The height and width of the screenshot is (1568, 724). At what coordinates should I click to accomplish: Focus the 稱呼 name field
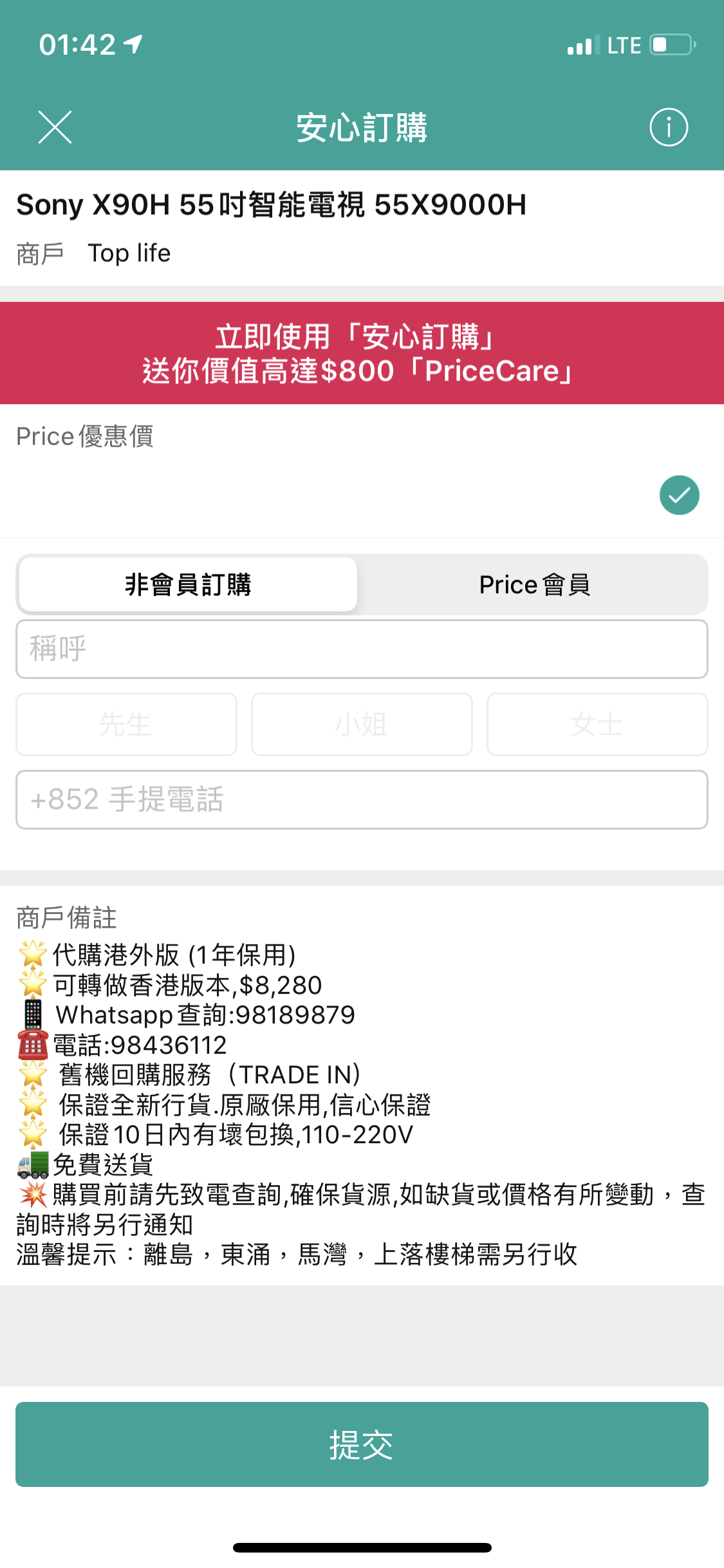tap(362, 649)
